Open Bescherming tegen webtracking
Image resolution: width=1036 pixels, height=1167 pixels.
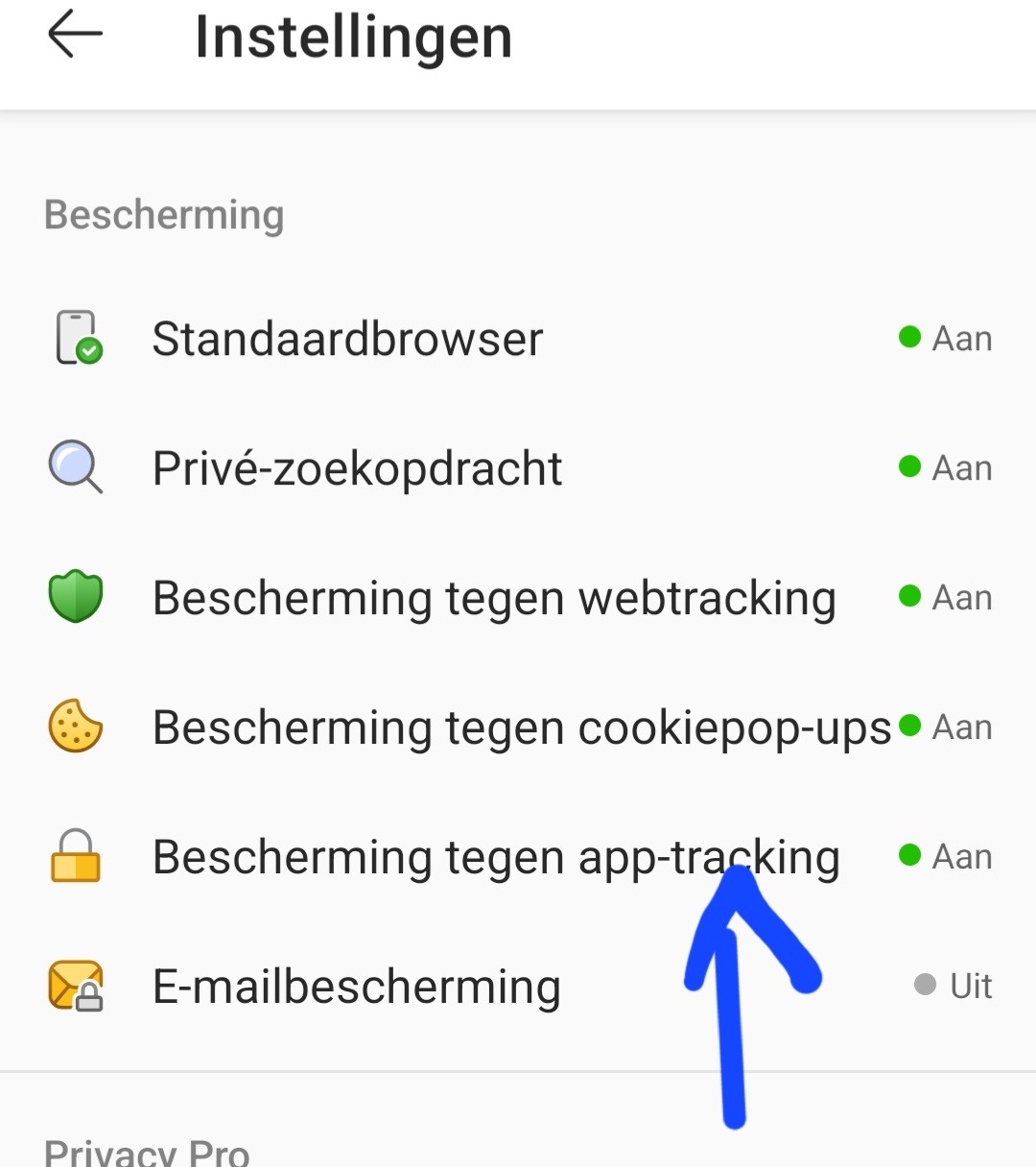click(493, 598)
